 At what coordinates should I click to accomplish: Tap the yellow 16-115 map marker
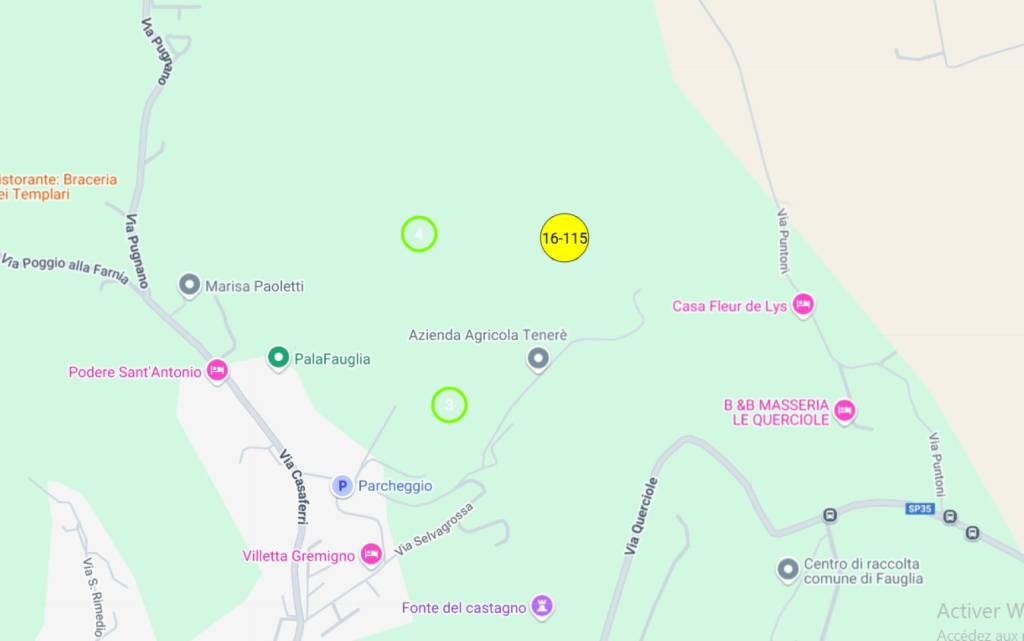pos(564,238)
